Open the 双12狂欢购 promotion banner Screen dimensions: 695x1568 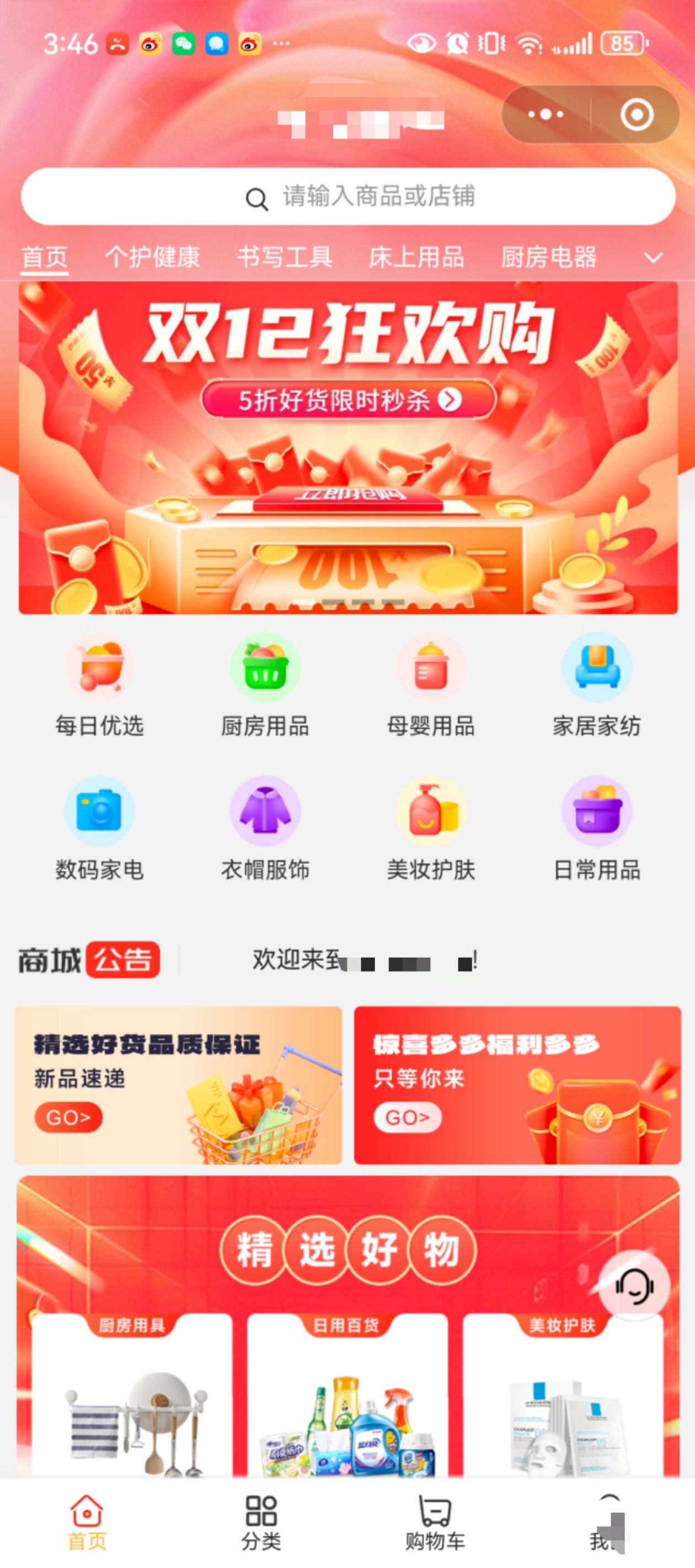pyautogui.click(x=348, y=447)
